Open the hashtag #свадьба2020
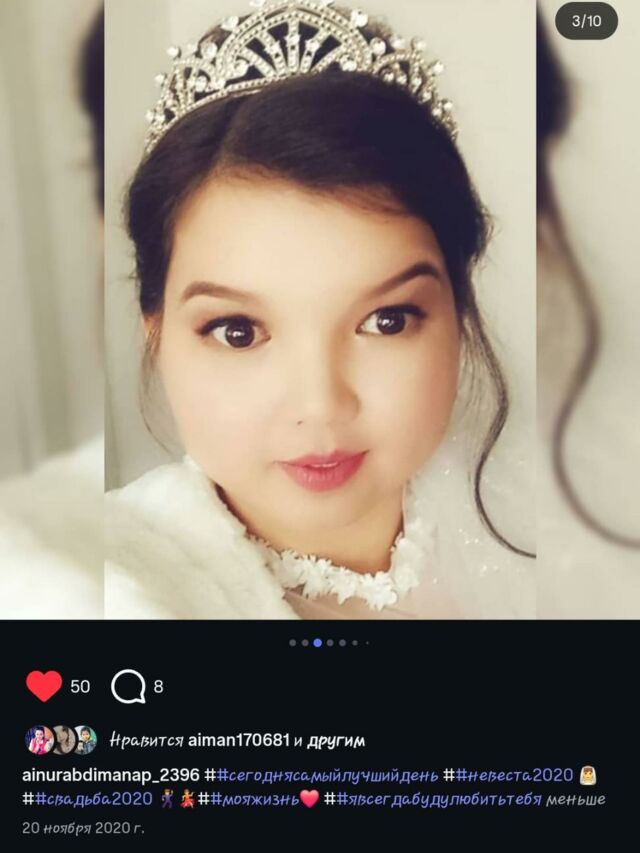Screen dimensions: 640x853 point(92,799)
